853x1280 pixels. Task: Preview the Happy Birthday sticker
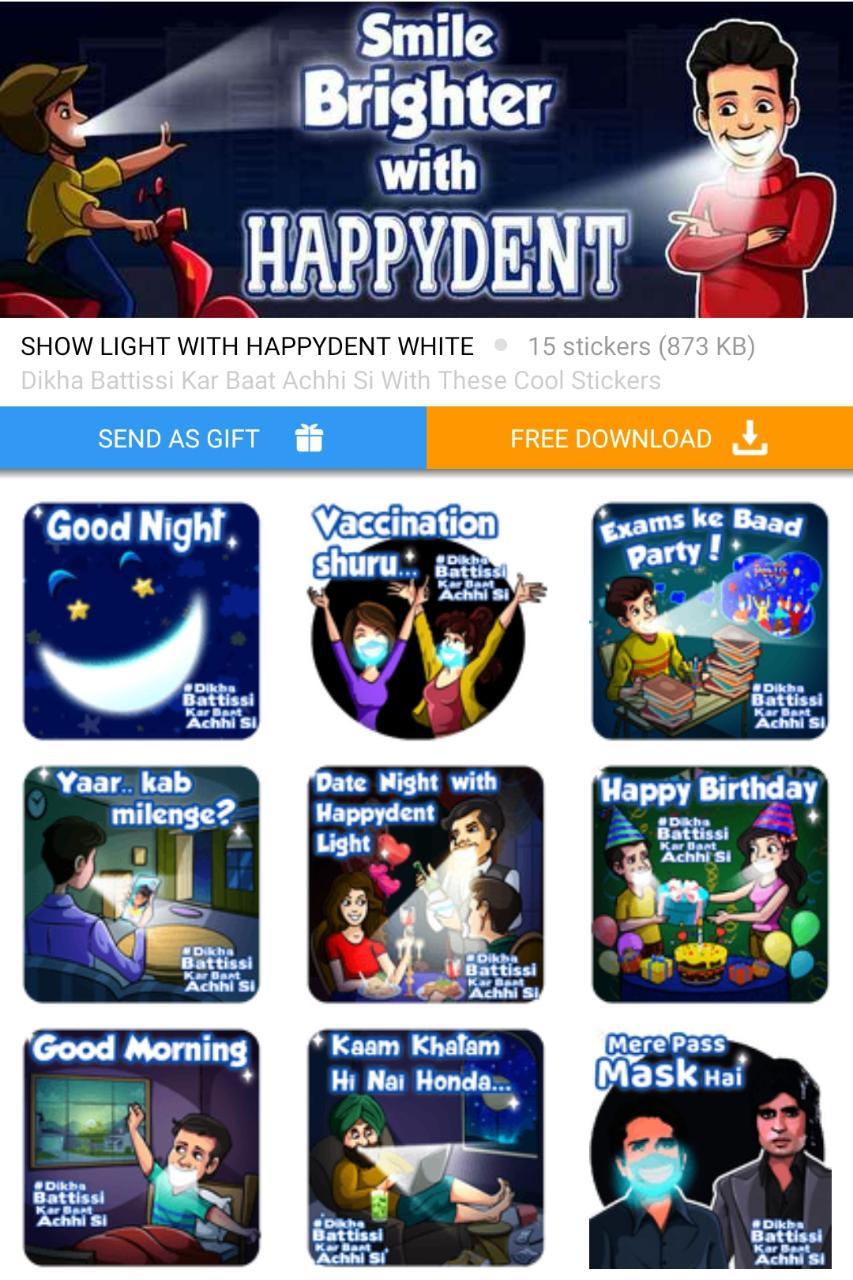click(x=710, y=884)
